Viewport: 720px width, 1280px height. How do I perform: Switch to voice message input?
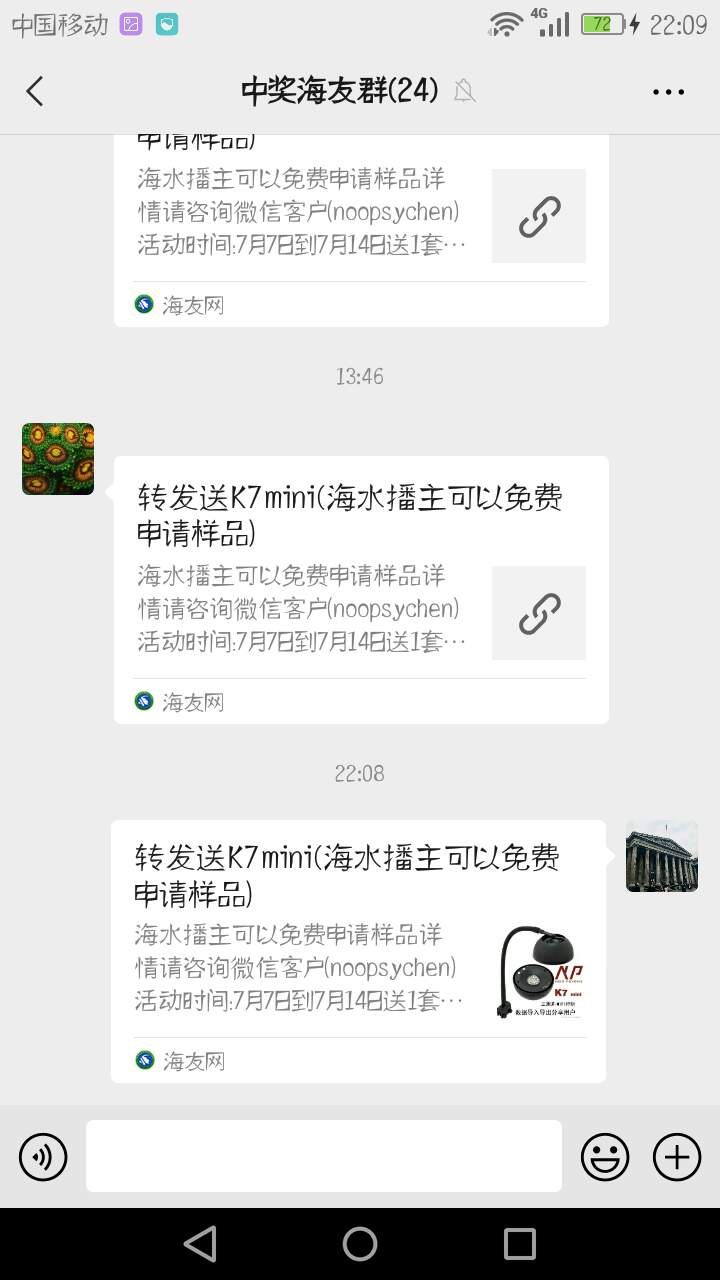(x=43, y=1157)
